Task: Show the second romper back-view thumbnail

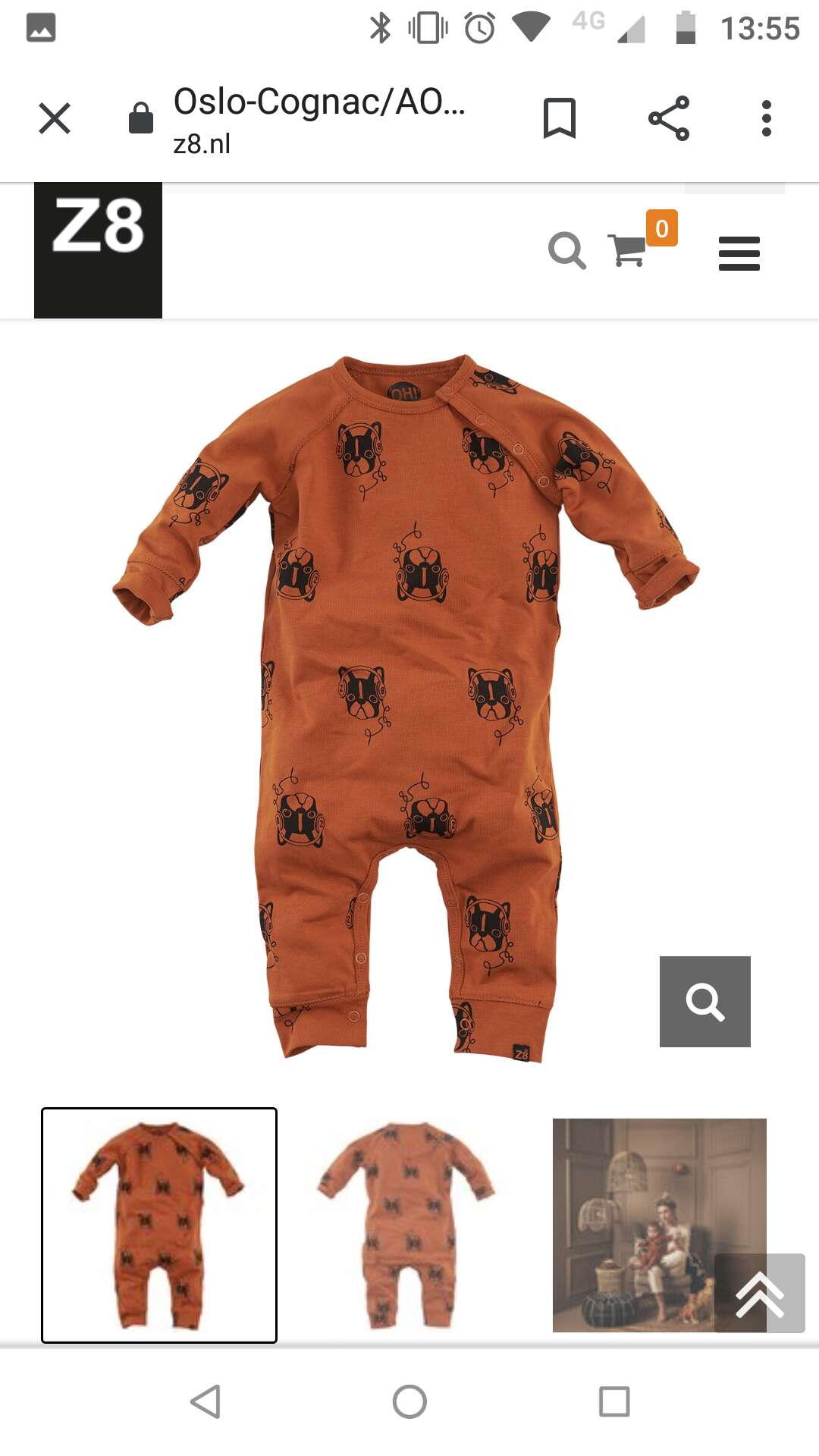Action: pos(409,1225)
